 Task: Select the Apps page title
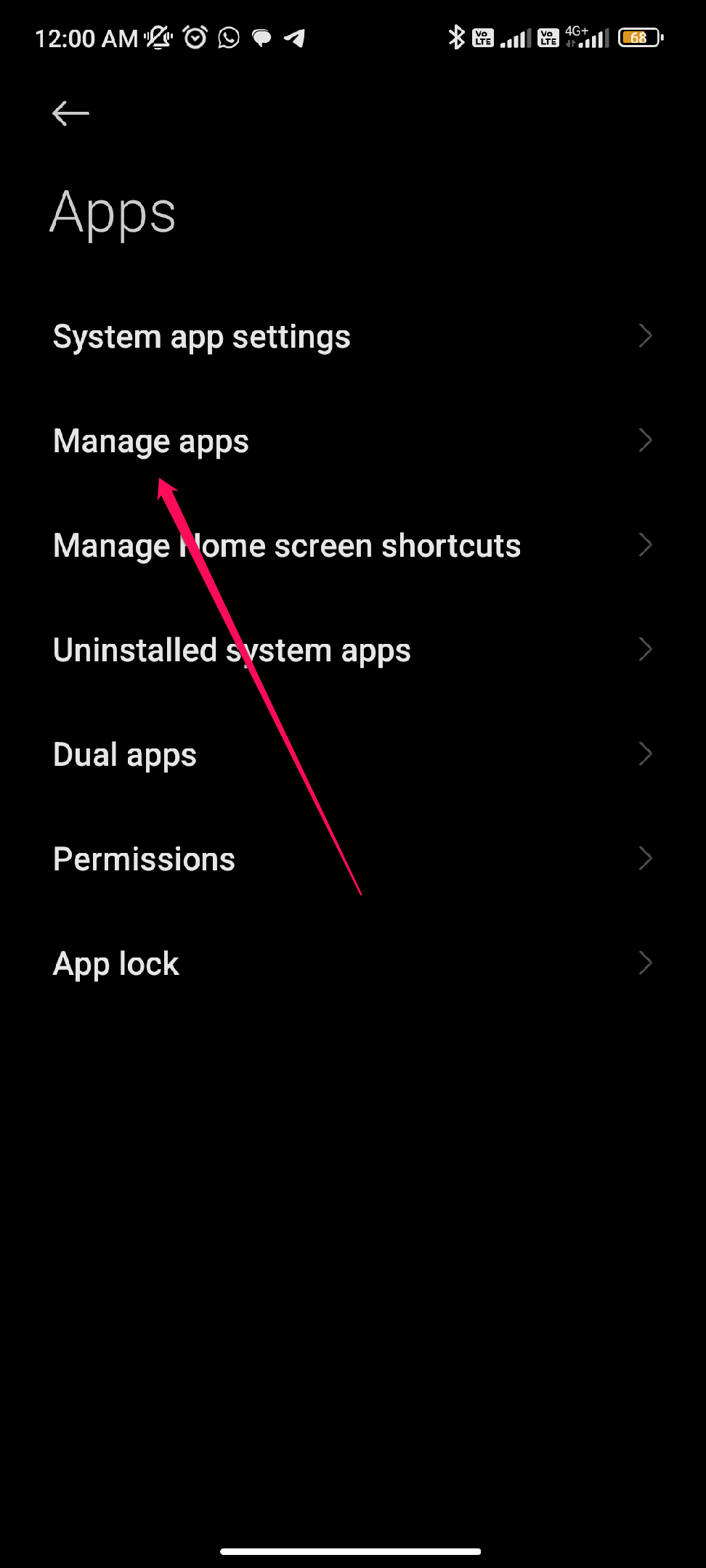tap(113, 211)
